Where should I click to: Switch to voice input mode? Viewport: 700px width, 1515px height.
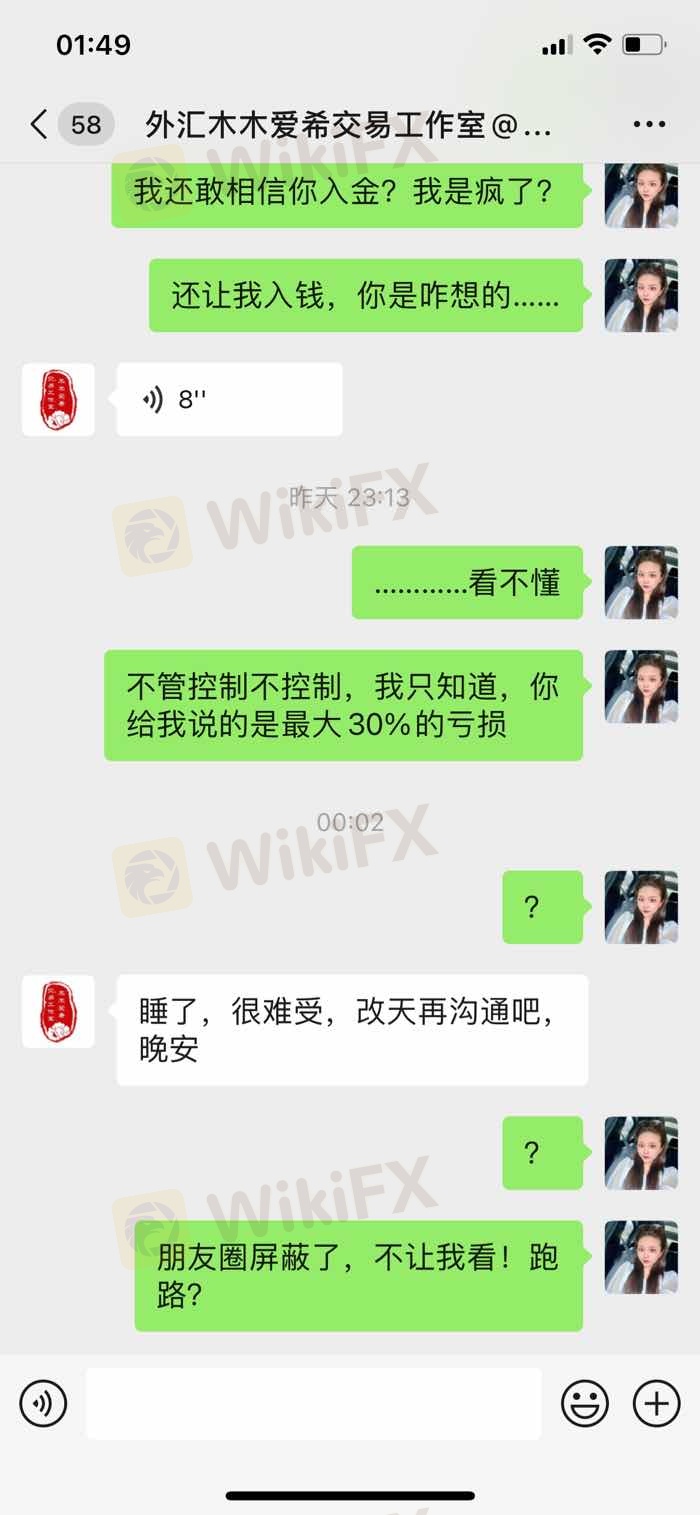pyautogui.click(x=43, y=1404)
